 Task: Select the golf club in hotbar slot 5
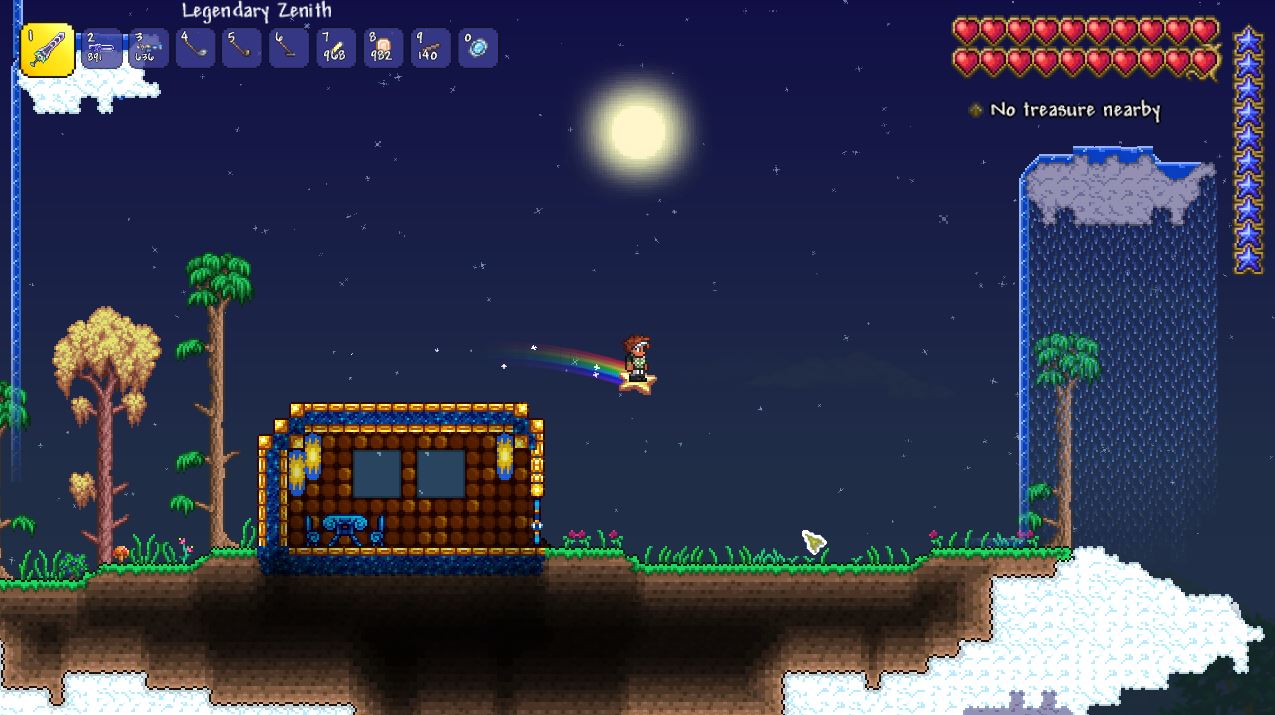click(x=242, y=48)
